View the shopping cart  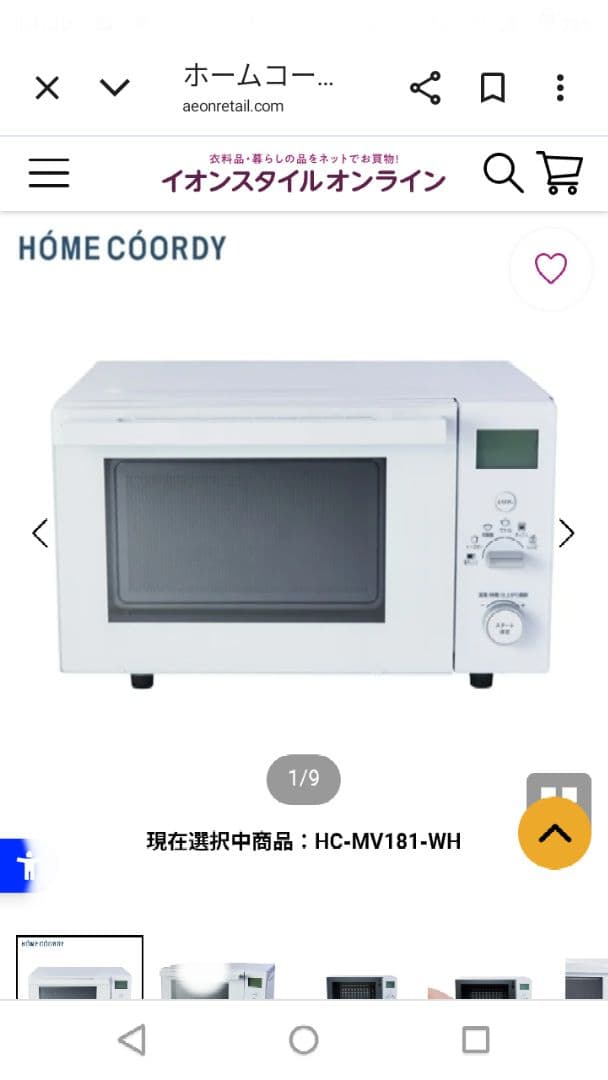(559, 173)
